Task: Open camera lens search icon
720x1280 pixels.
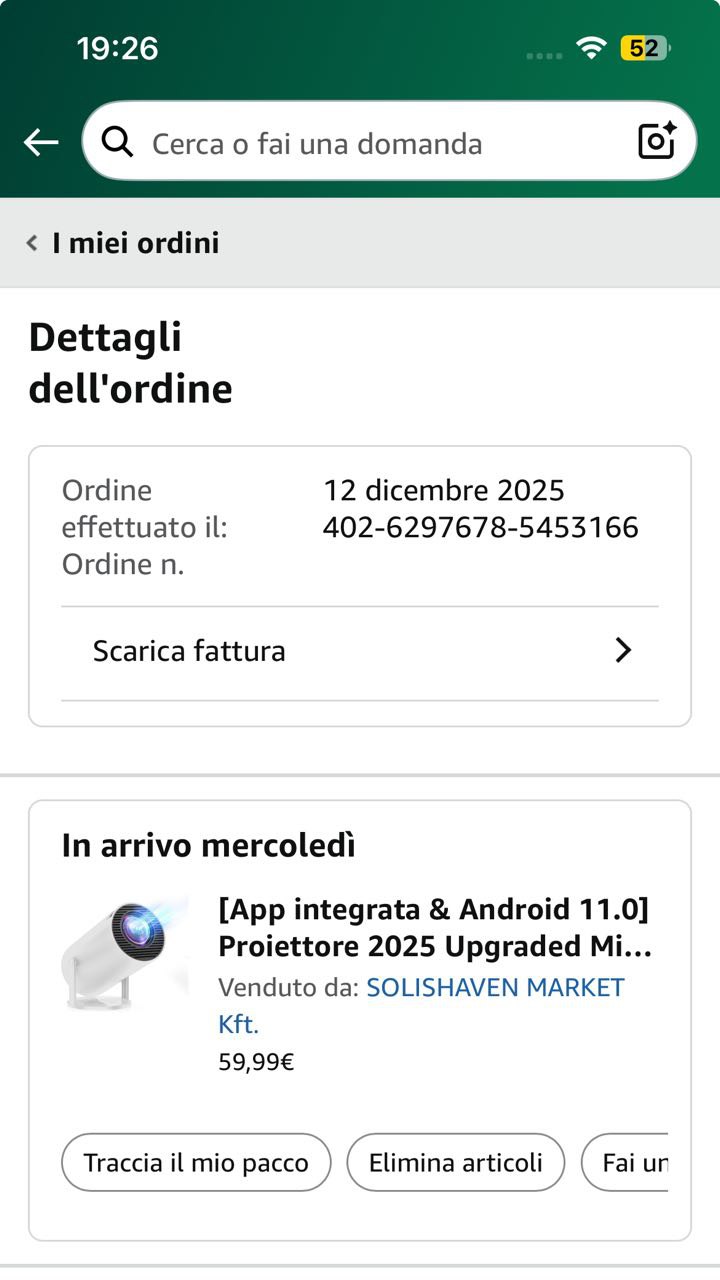Action: click(657, 142)
